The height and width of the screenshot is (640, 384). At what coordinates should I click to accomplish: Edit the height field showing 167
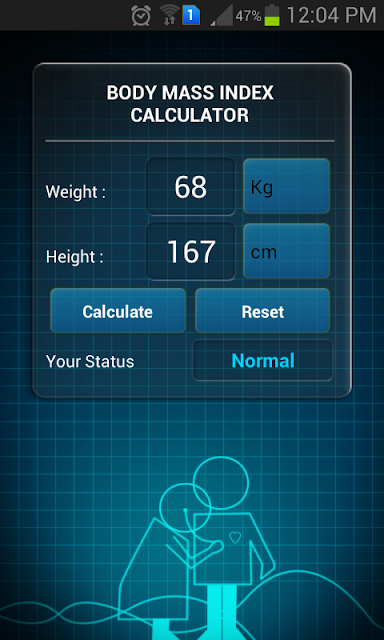point(191,251)
